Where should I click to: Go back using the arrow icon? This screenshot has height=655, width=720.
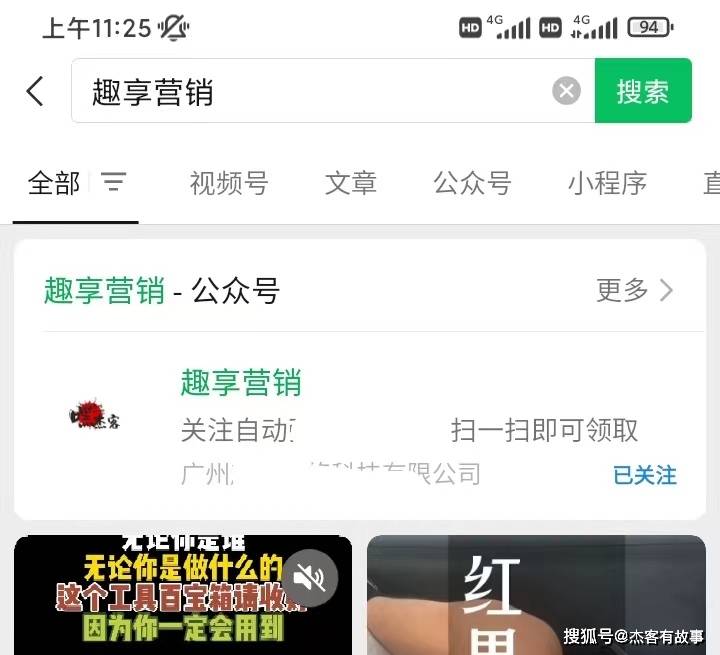click(x=35, y=92)
